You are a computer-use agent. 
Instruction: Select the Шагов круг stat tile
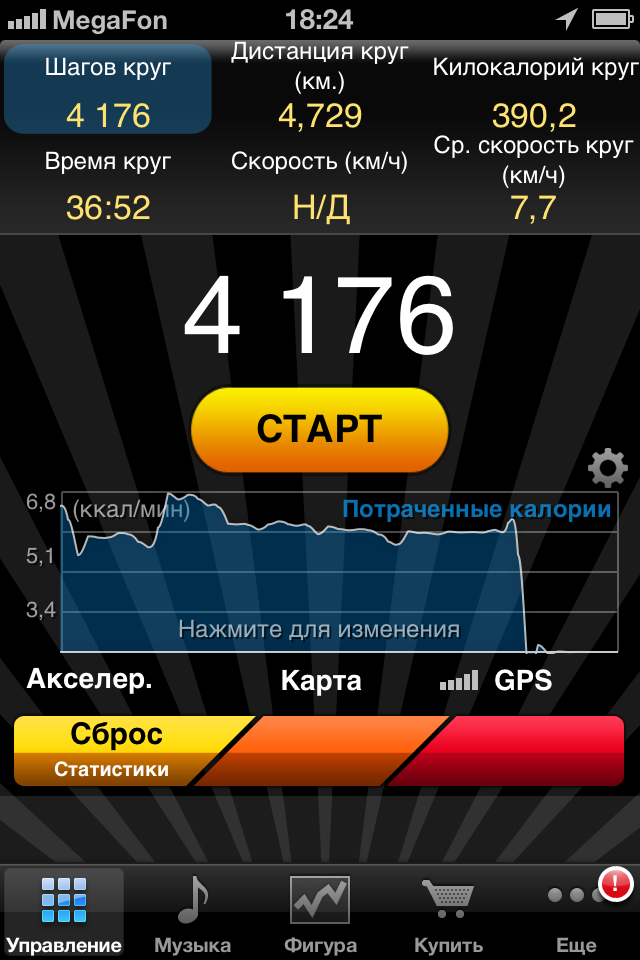[108, 90]
